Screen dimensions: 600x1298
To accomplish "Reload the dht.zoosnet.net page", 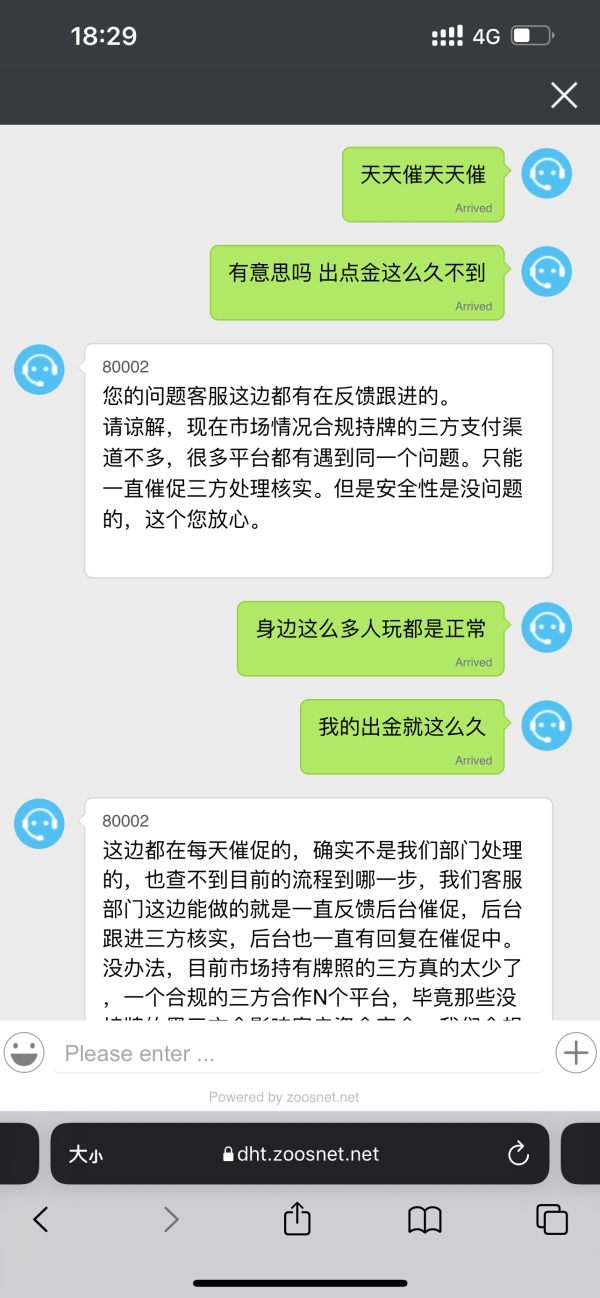I will 518,1154.
